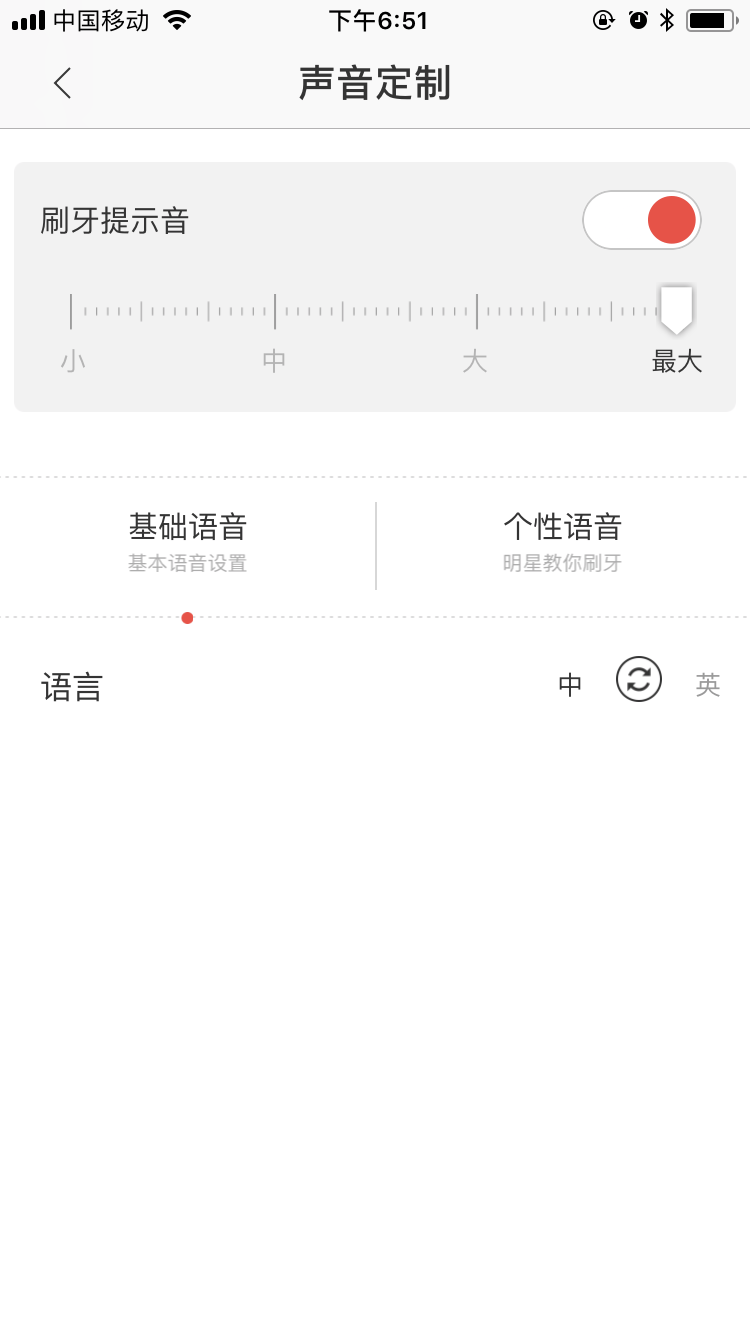
Task: Switch to the 基础语音 tab
Action: click(x=188, y=543)
